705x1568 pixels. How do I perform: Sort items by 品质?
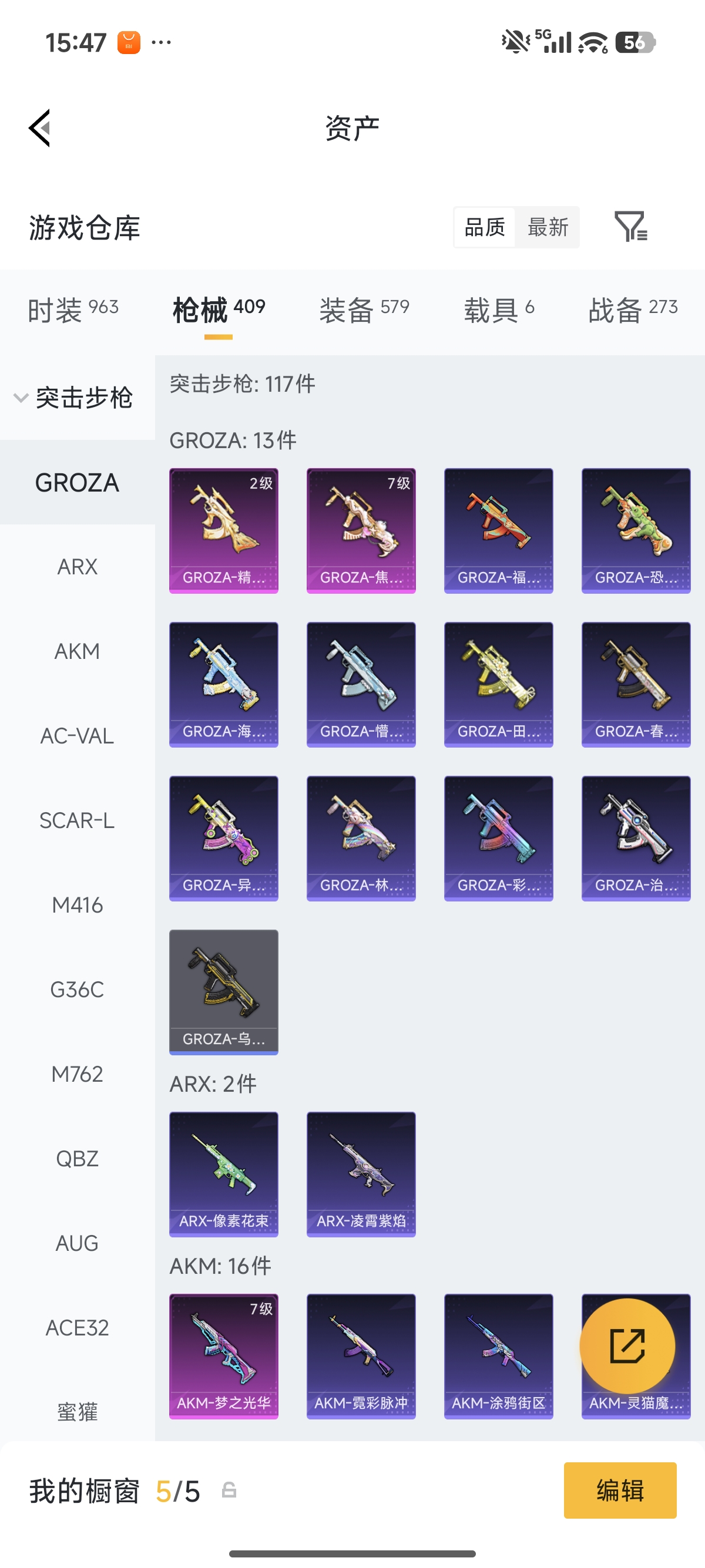click(485, 227)
